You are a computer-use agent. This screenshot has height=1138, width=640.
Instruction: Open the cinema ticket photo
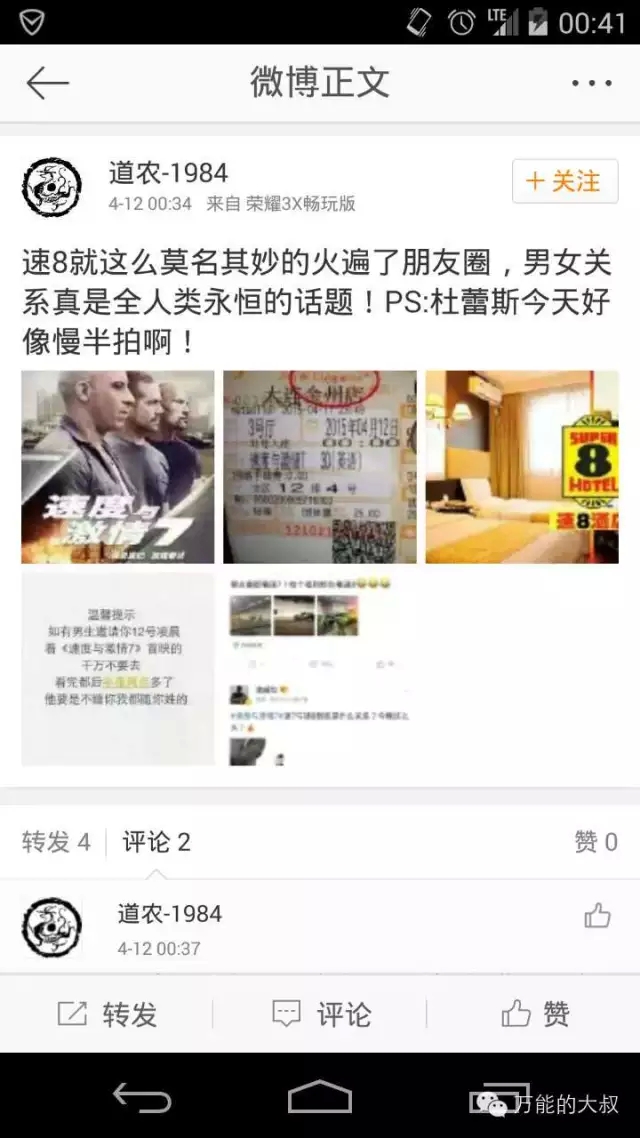point(320,467)
